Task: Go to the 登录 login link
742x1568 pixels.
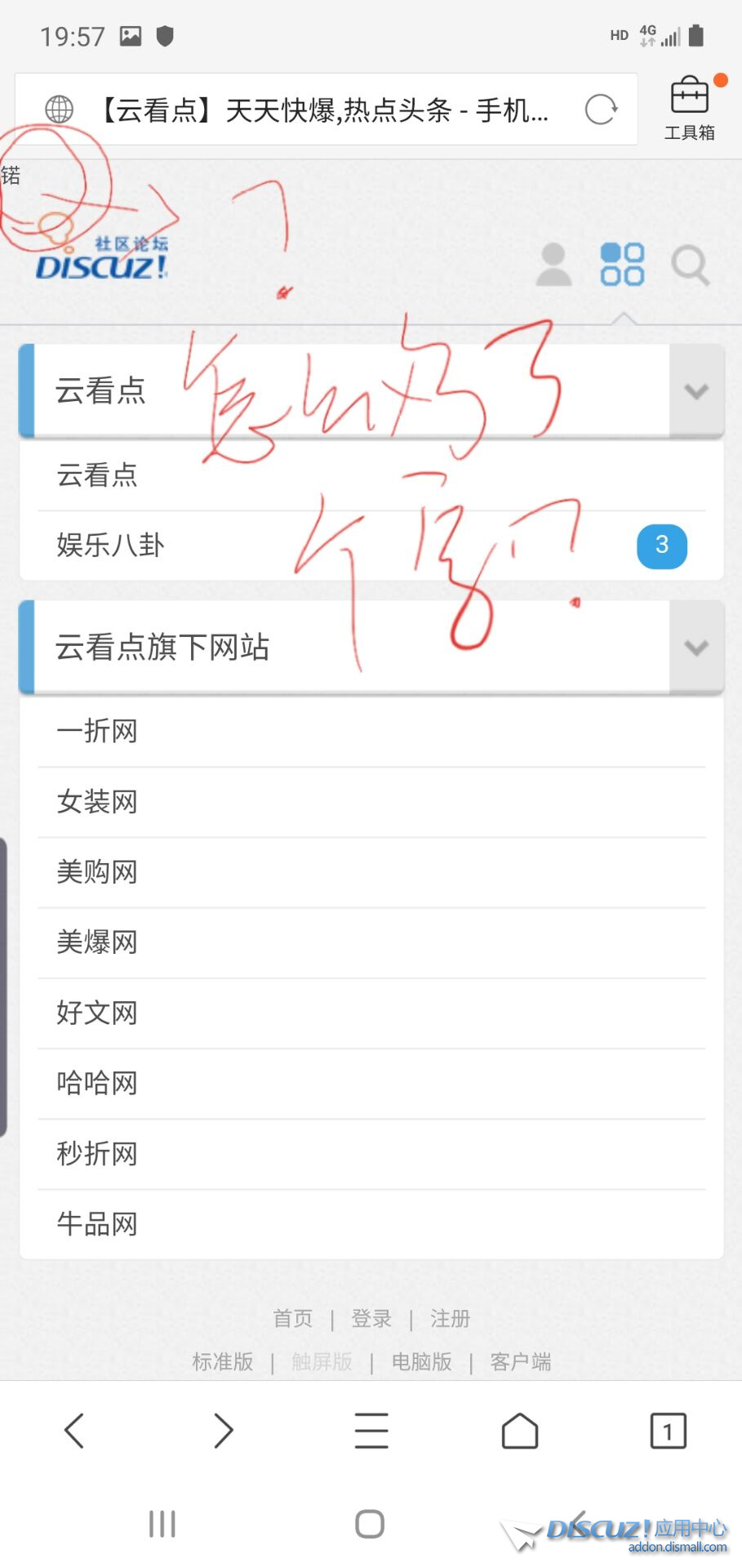Action: tap(371, 1318)
